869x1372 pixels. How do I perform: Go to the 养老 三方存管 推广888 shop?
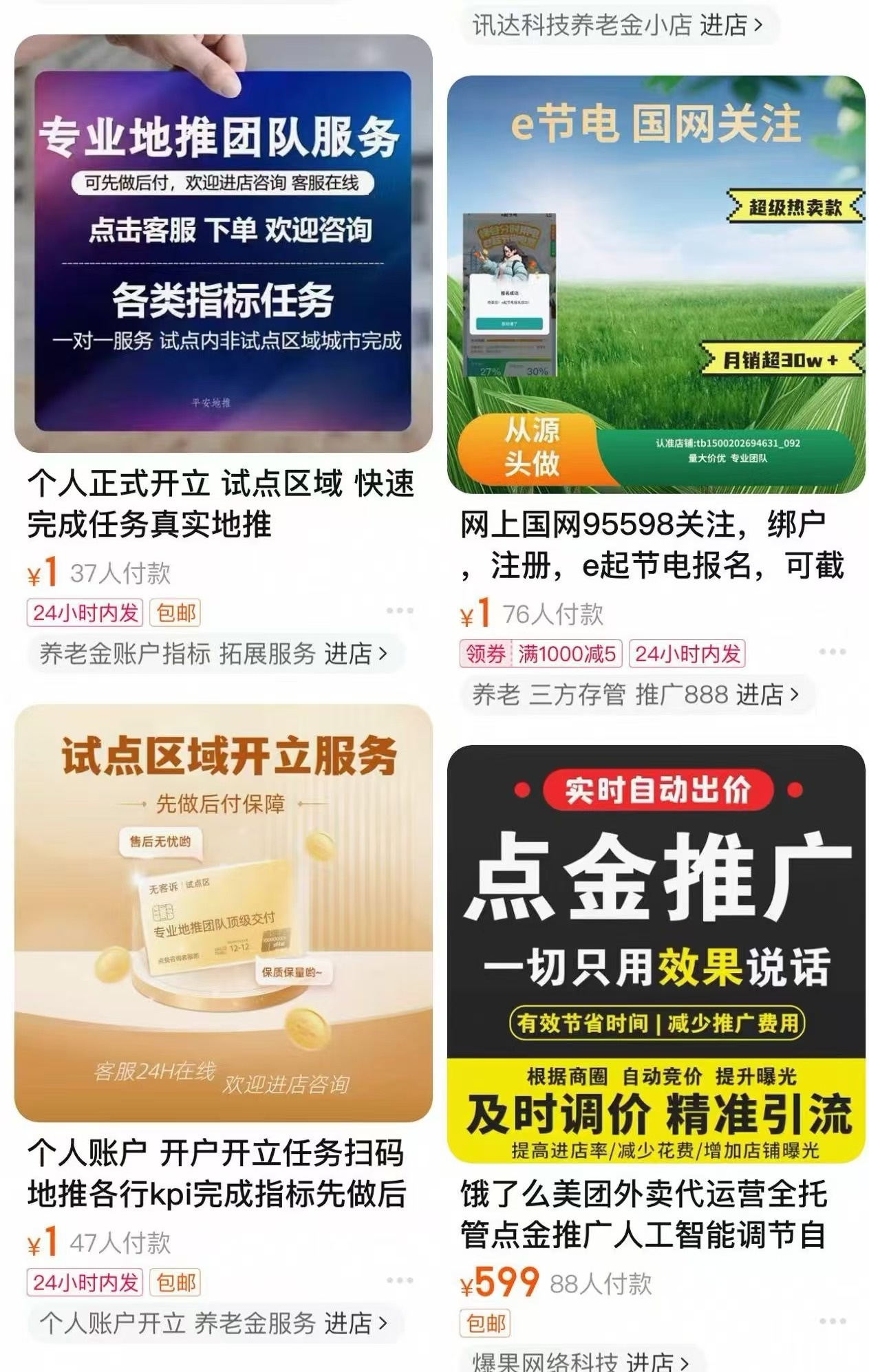tap(636, 694)
